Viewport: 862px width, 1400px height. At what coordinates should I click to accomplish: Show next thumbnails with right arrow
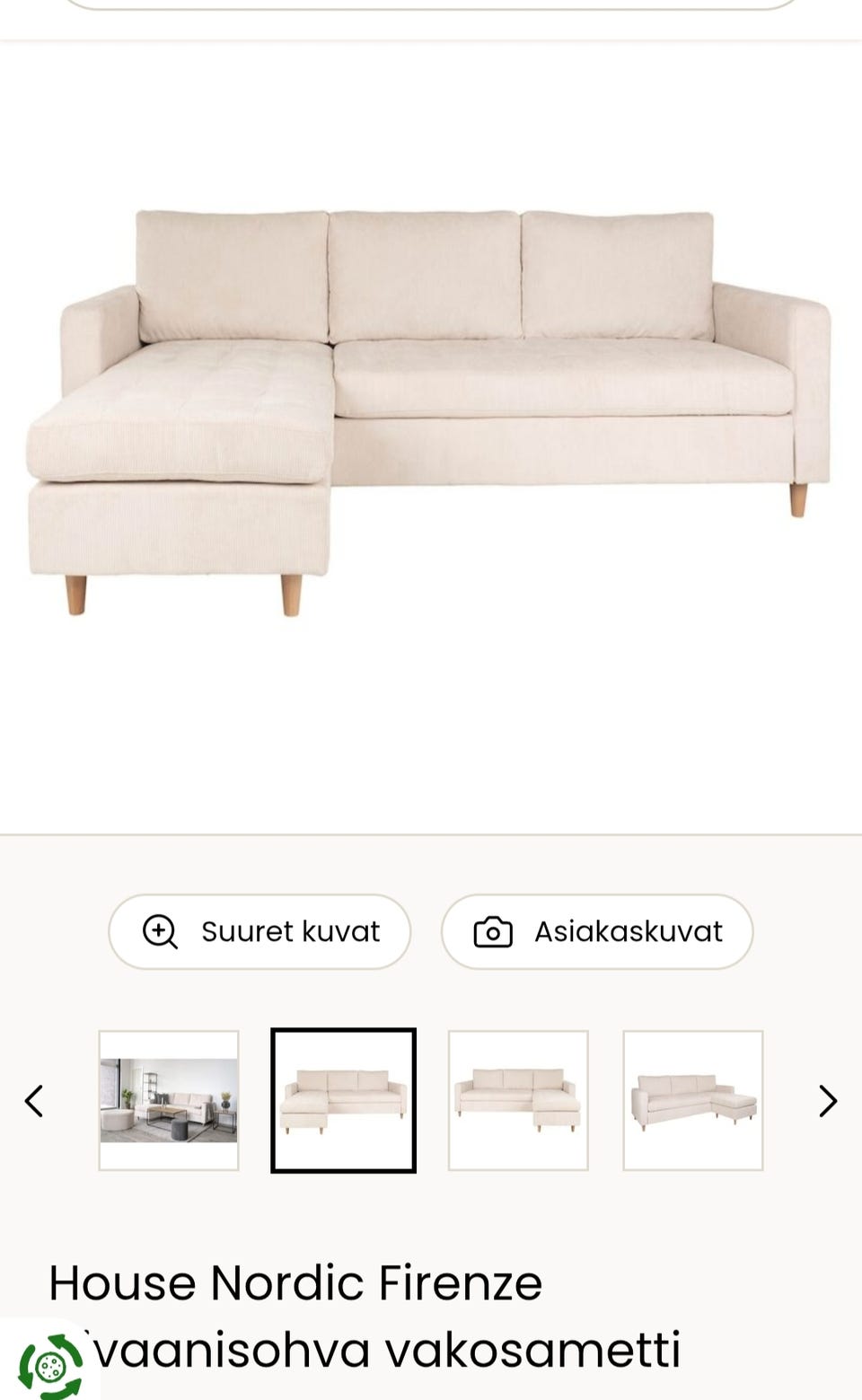coord(828,1100)
